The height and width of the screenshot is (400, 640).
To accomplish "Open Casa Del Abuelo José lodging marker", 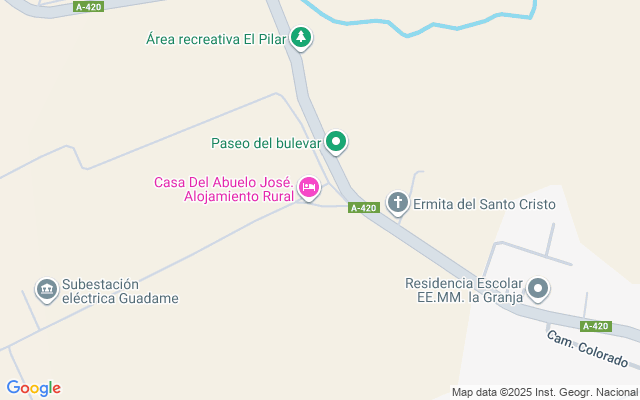I will (x=309, y=187).
